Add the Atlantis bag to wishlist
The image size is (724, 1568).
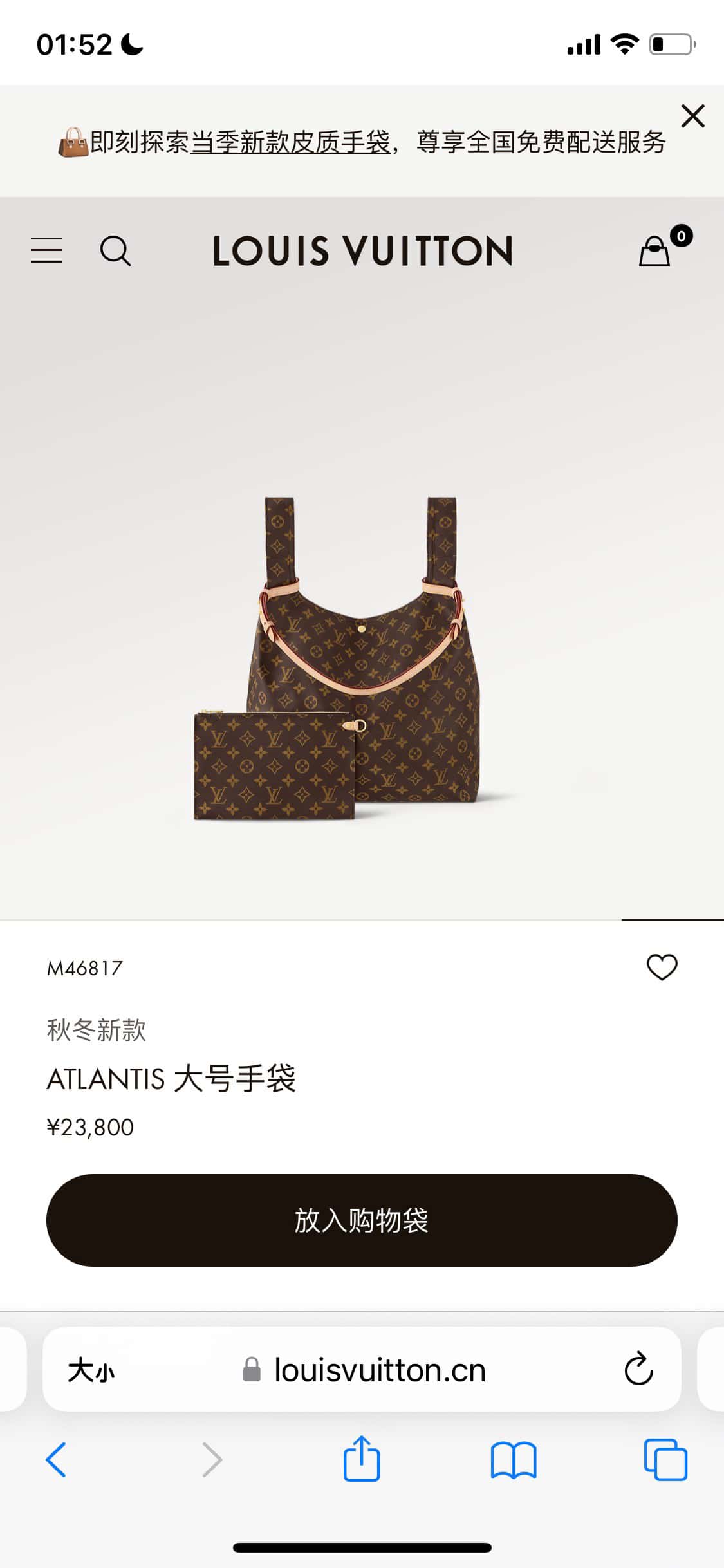[x=662, y=967]
